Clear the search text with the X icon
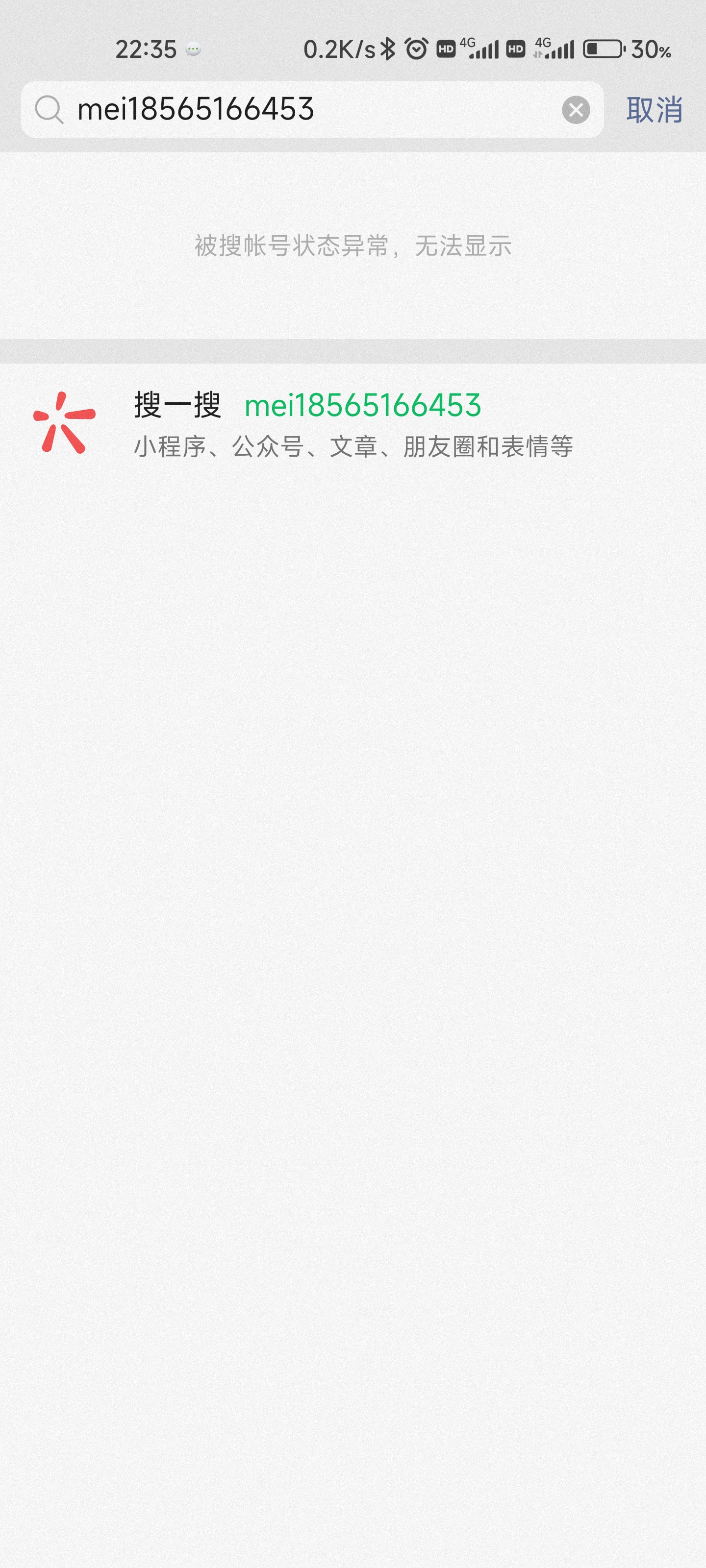This screenshot has width=706, height=1568. 576,110
